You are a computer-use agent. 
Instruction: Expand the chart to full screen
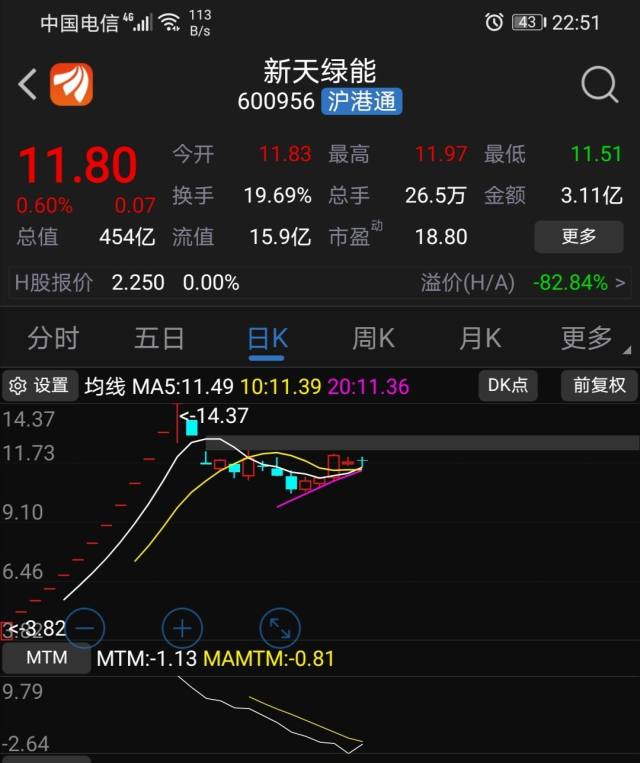point(279,628)
